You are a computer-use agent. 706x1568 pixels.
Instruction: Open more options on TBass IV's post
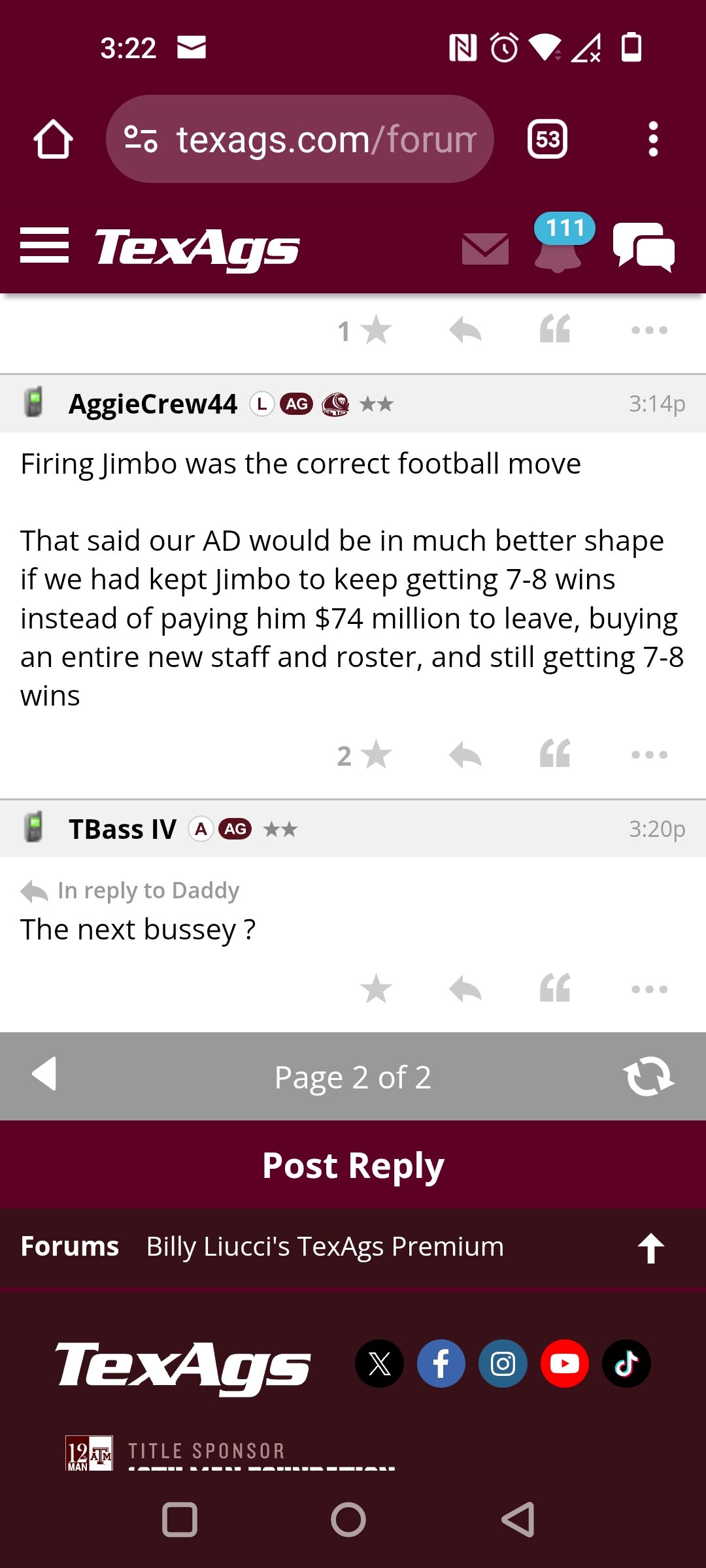(x=650, y=989)
